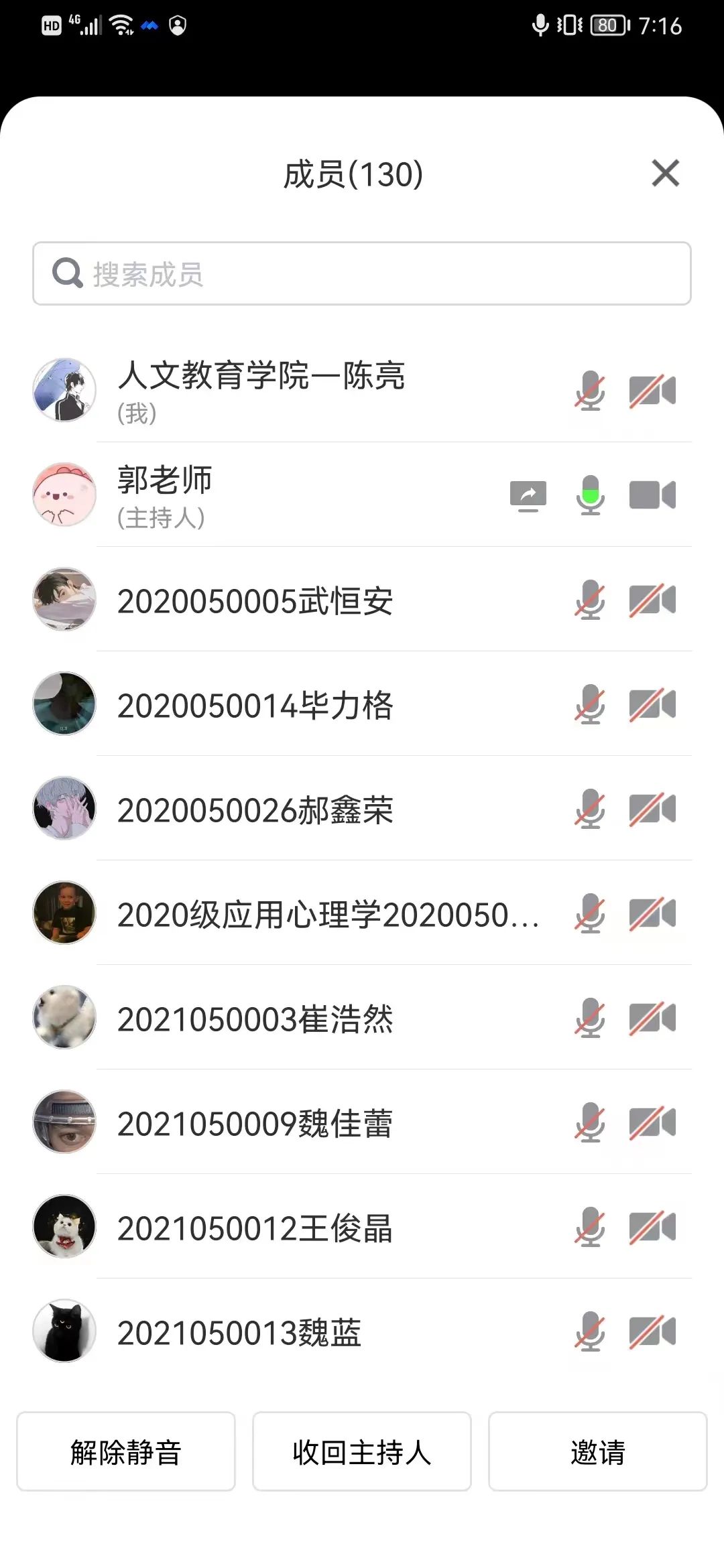Open member row 人文教育学院一陈亮
Screen dimensions: 724x1568
tap(261, 391)
